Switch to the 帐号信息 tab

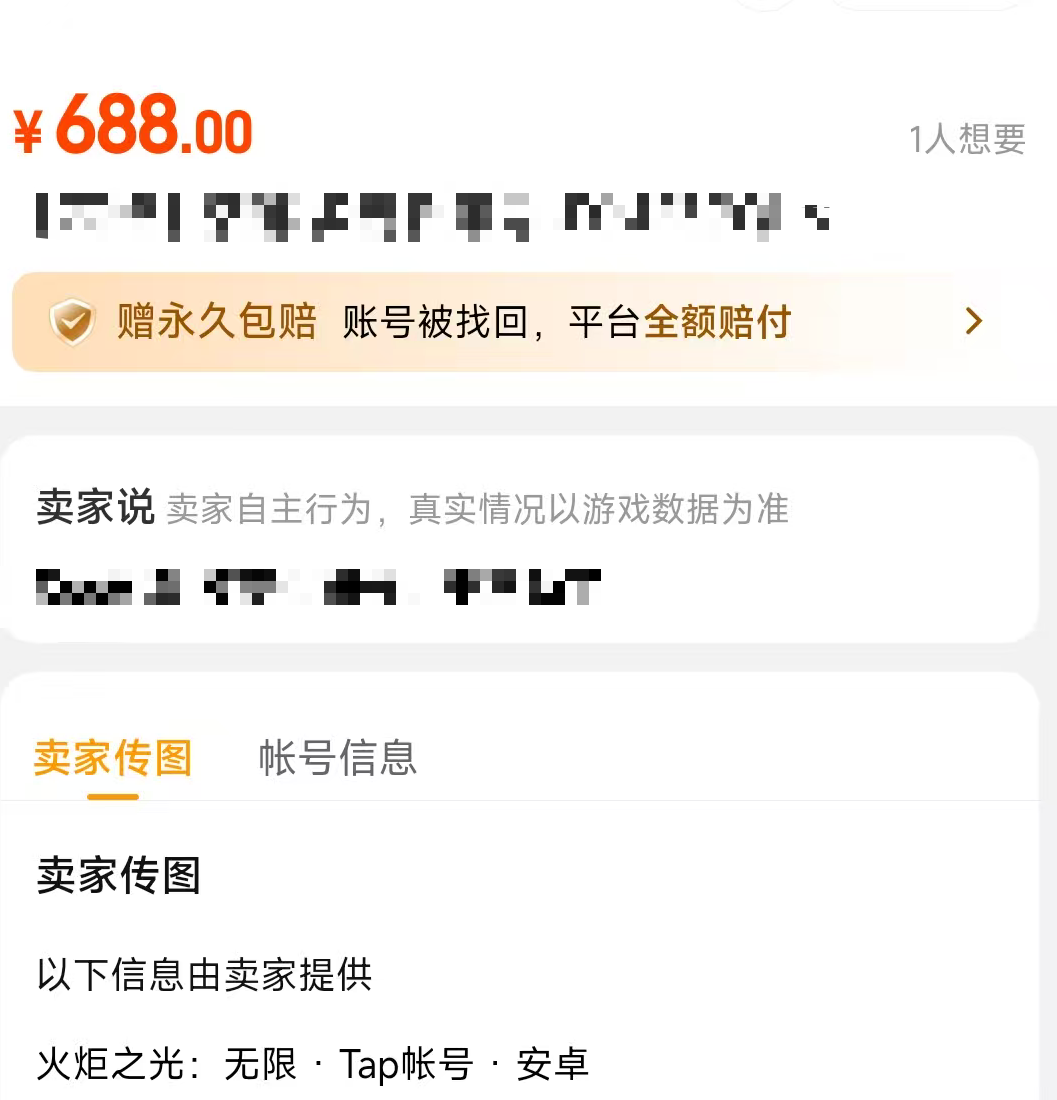pyautogui.click(x=337, y=758)
